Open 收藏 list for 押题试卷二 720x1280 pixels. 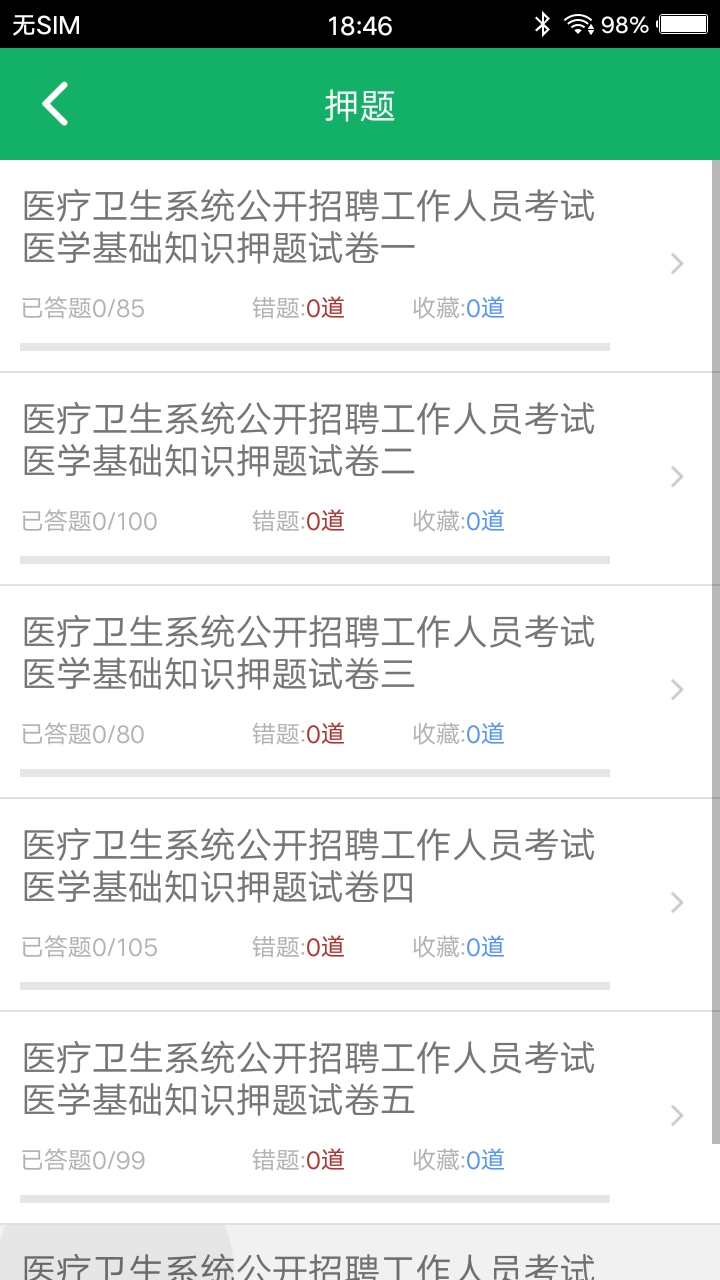coord(459,520)
